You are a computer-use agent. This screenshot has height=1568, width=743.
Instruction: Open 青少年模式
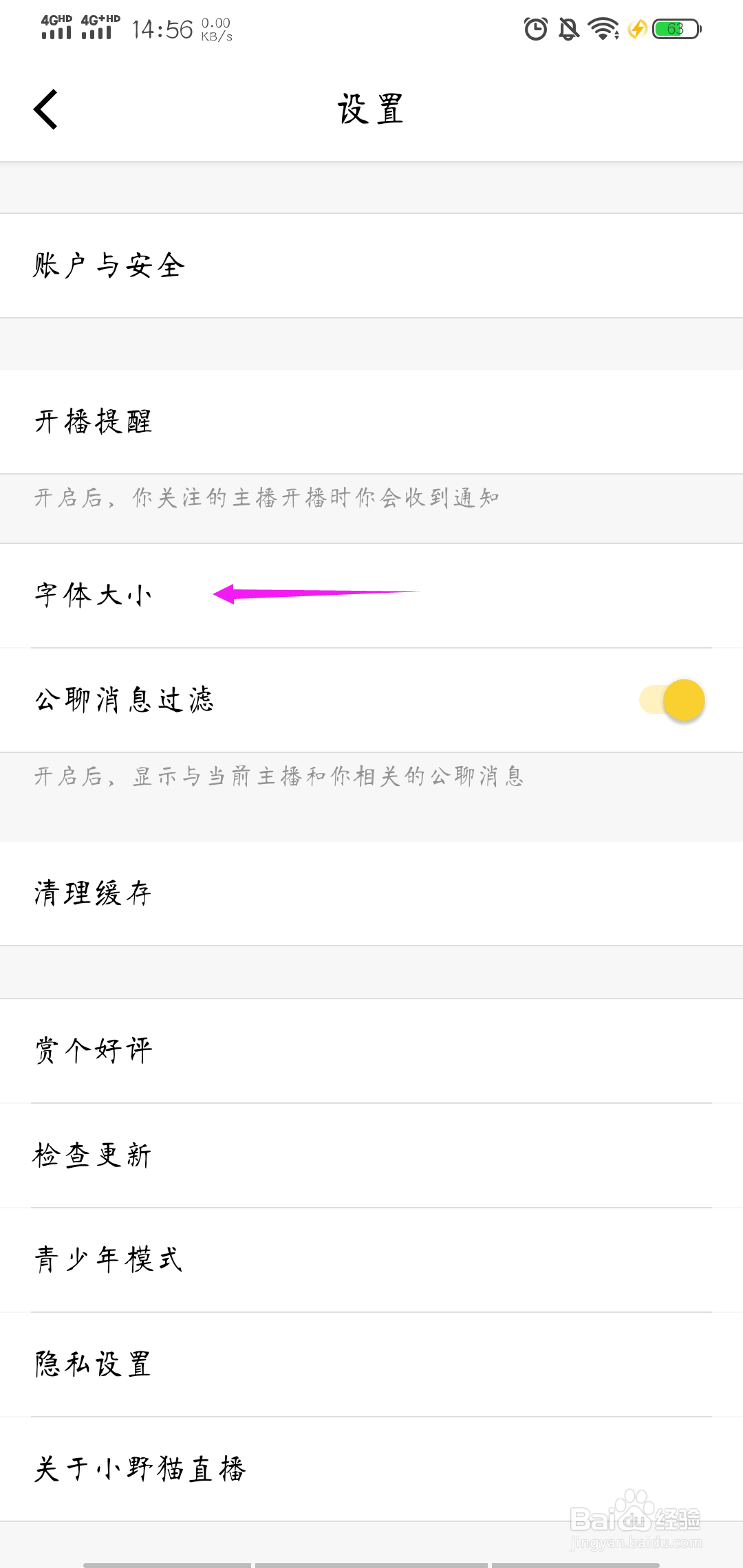click(371, 1260)
